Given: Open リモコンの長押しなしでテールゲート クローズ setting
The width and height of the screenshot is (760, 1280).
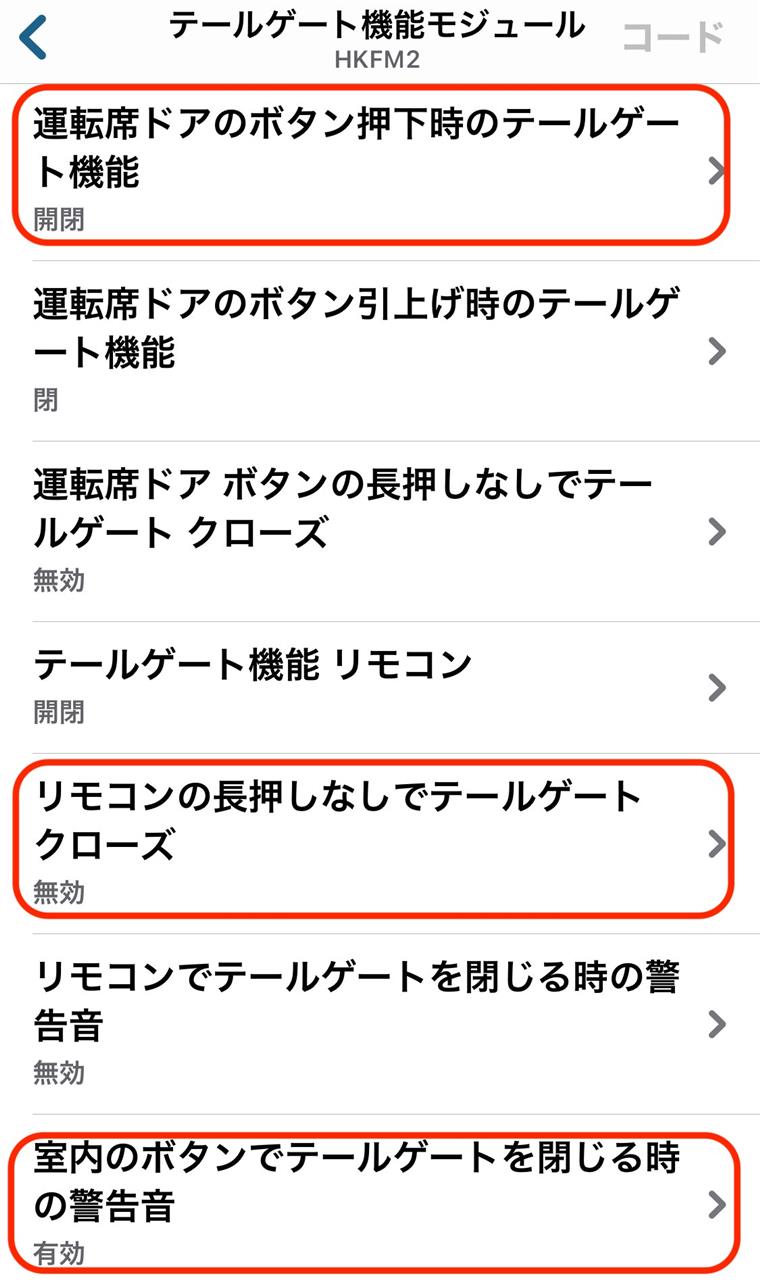Looking at the screenshot, I should pyautogui.click(x=380, y=844).
